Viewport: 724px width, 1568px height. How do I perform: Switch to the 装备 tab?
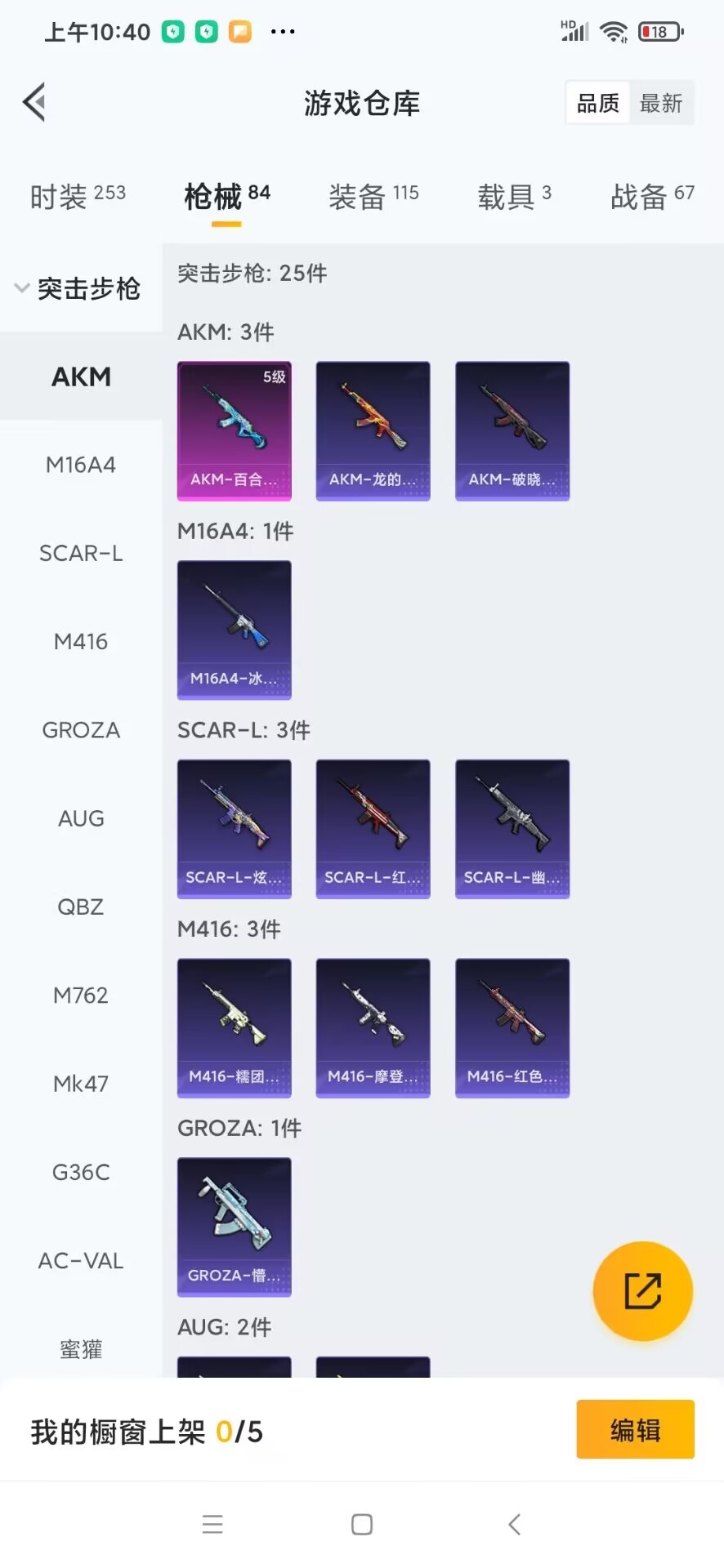click(373, 197)
